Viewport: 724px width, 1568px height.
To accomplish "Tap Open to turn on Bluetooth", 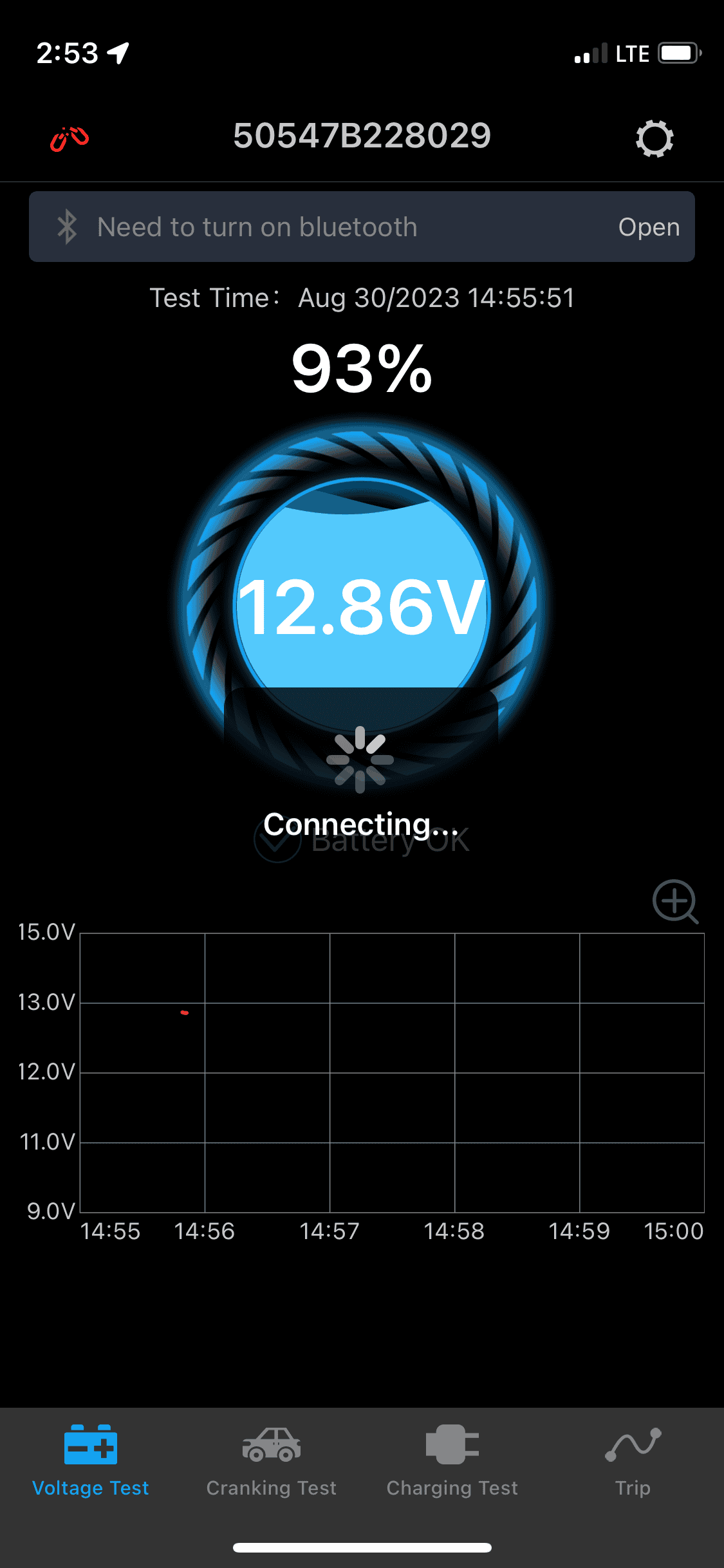I will click(649, 227).
